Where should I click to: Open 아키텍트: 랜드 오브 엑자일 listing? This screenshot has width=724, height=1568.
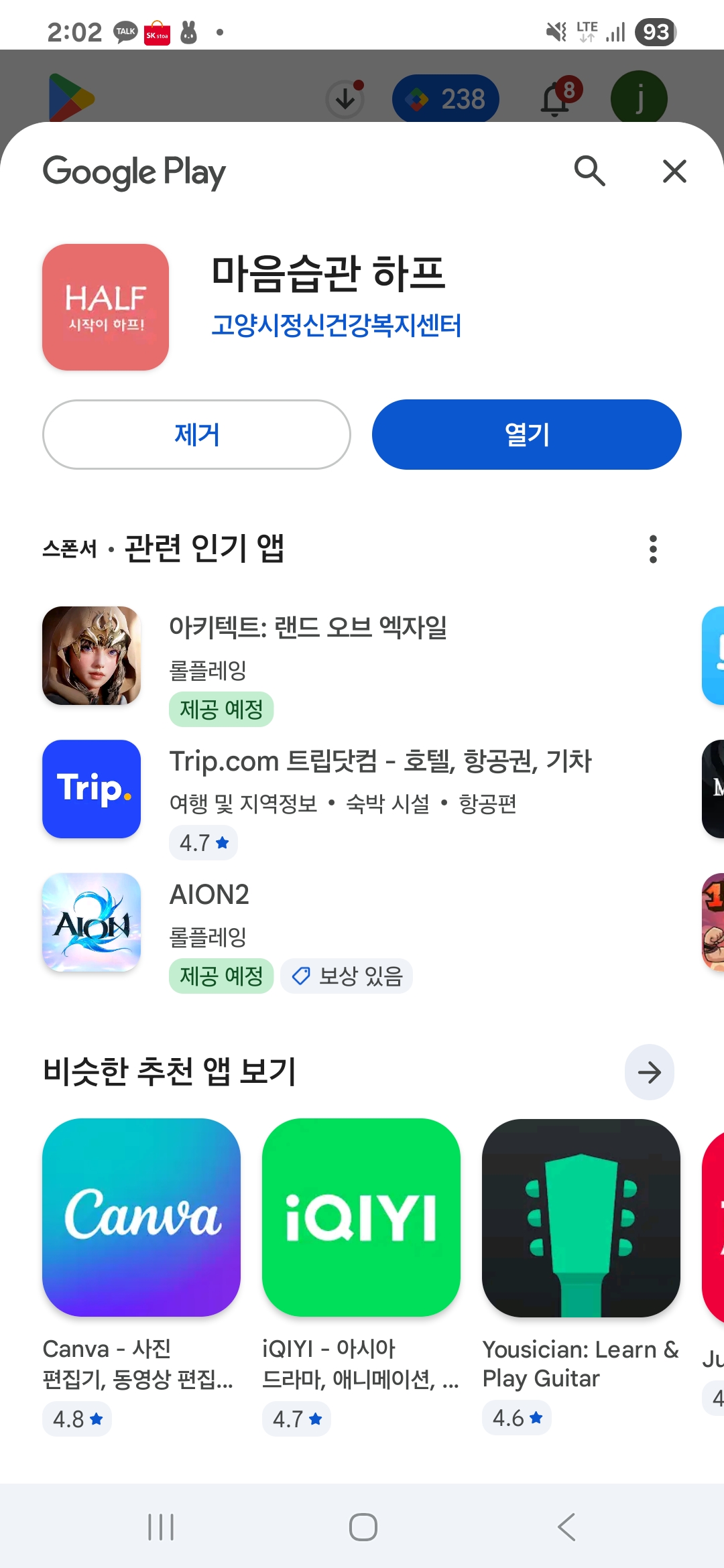(308, 628)
